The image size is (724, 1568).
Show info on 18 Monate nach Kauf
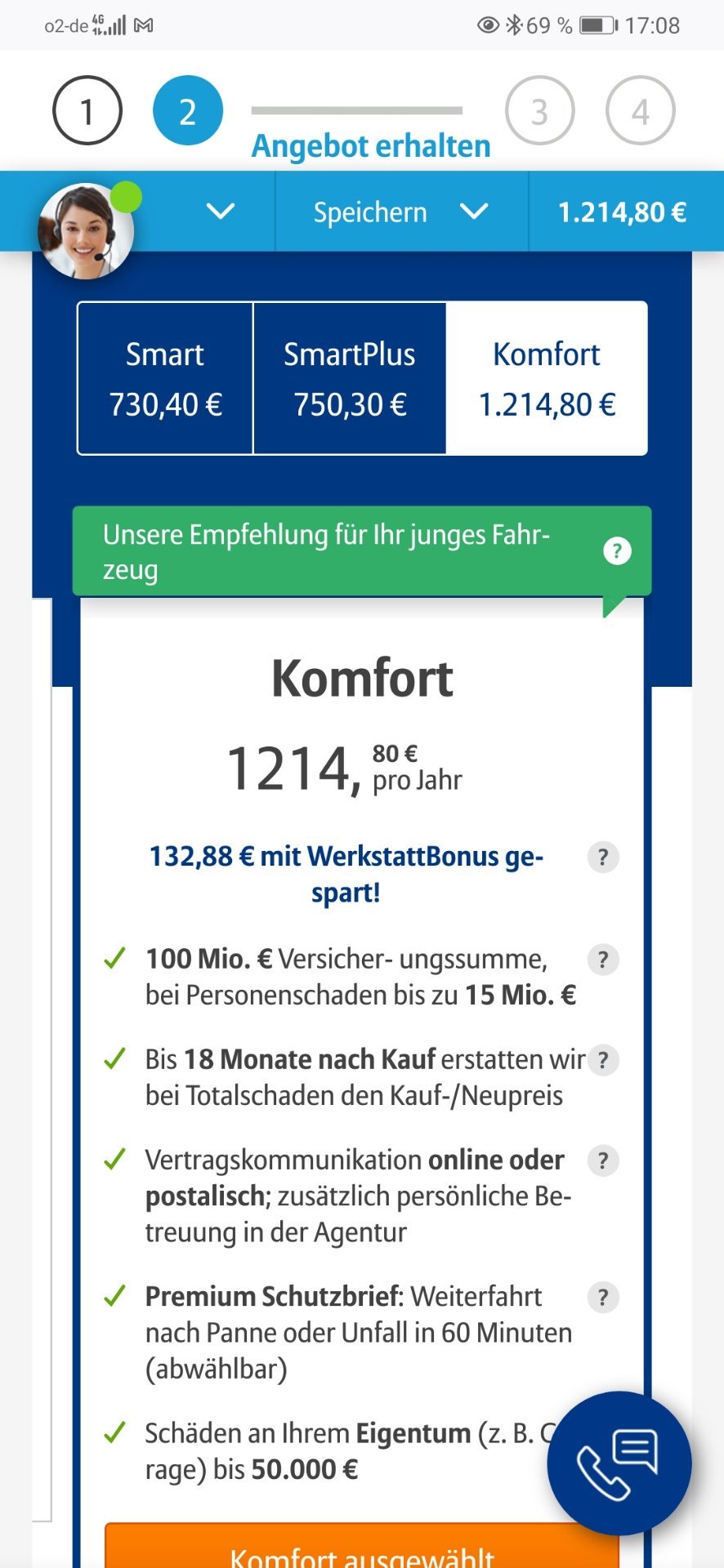pyautogui.click(x=603, y=1060)
